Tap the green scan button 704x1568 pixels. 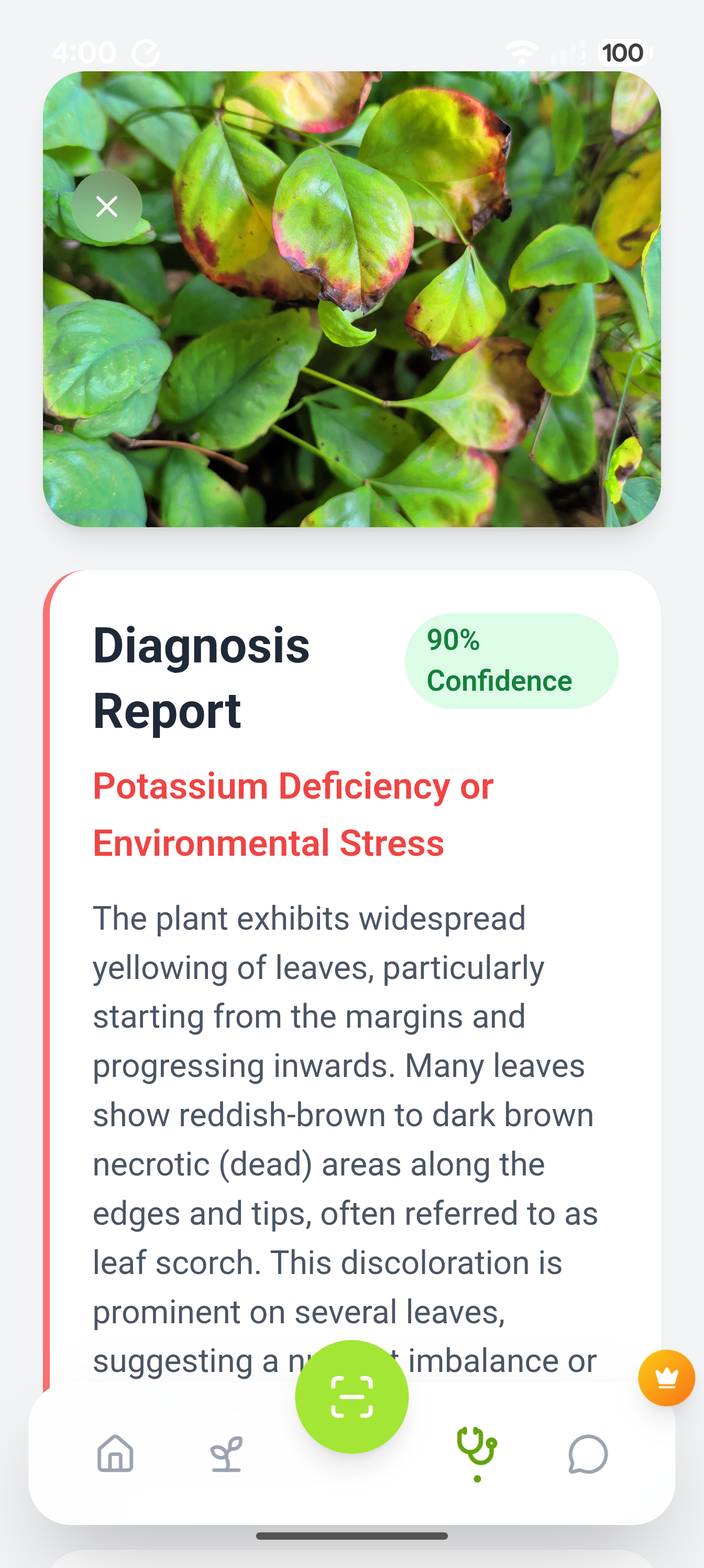[351, 1396]
